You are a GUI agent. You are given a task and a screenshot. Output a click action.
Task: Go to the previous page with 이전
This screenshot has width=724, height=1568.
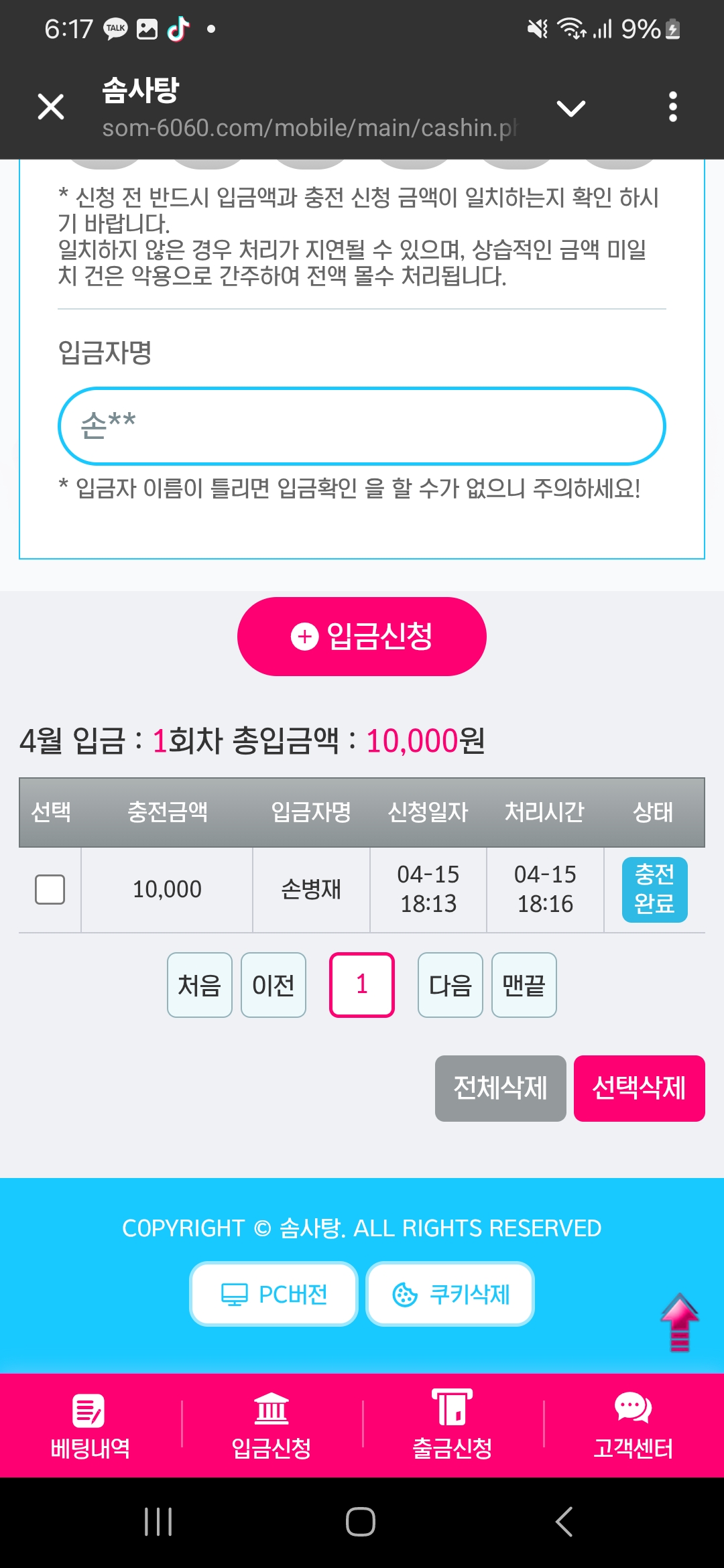pos(274,985)
